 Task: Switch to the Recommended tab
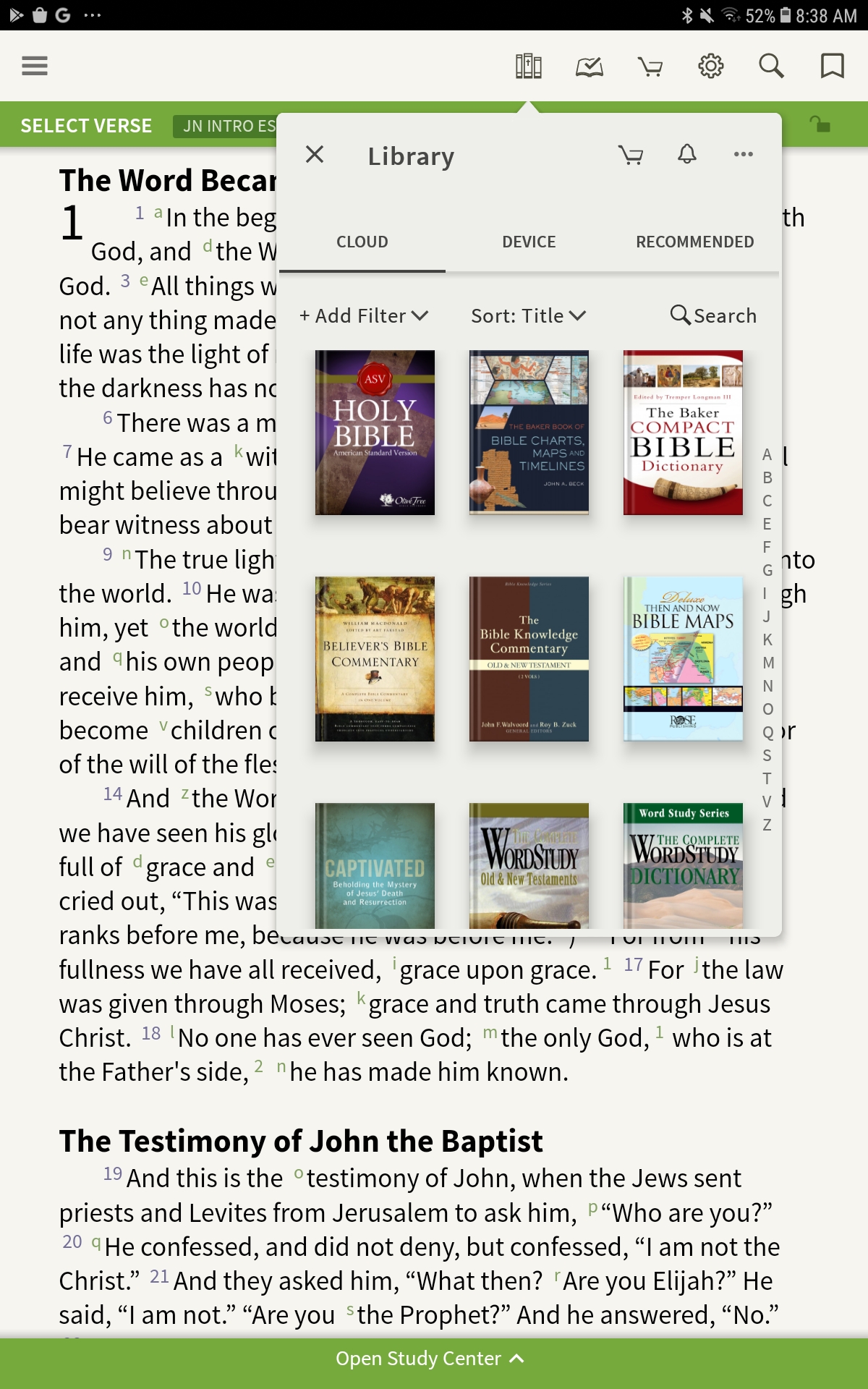pos(694,242)
